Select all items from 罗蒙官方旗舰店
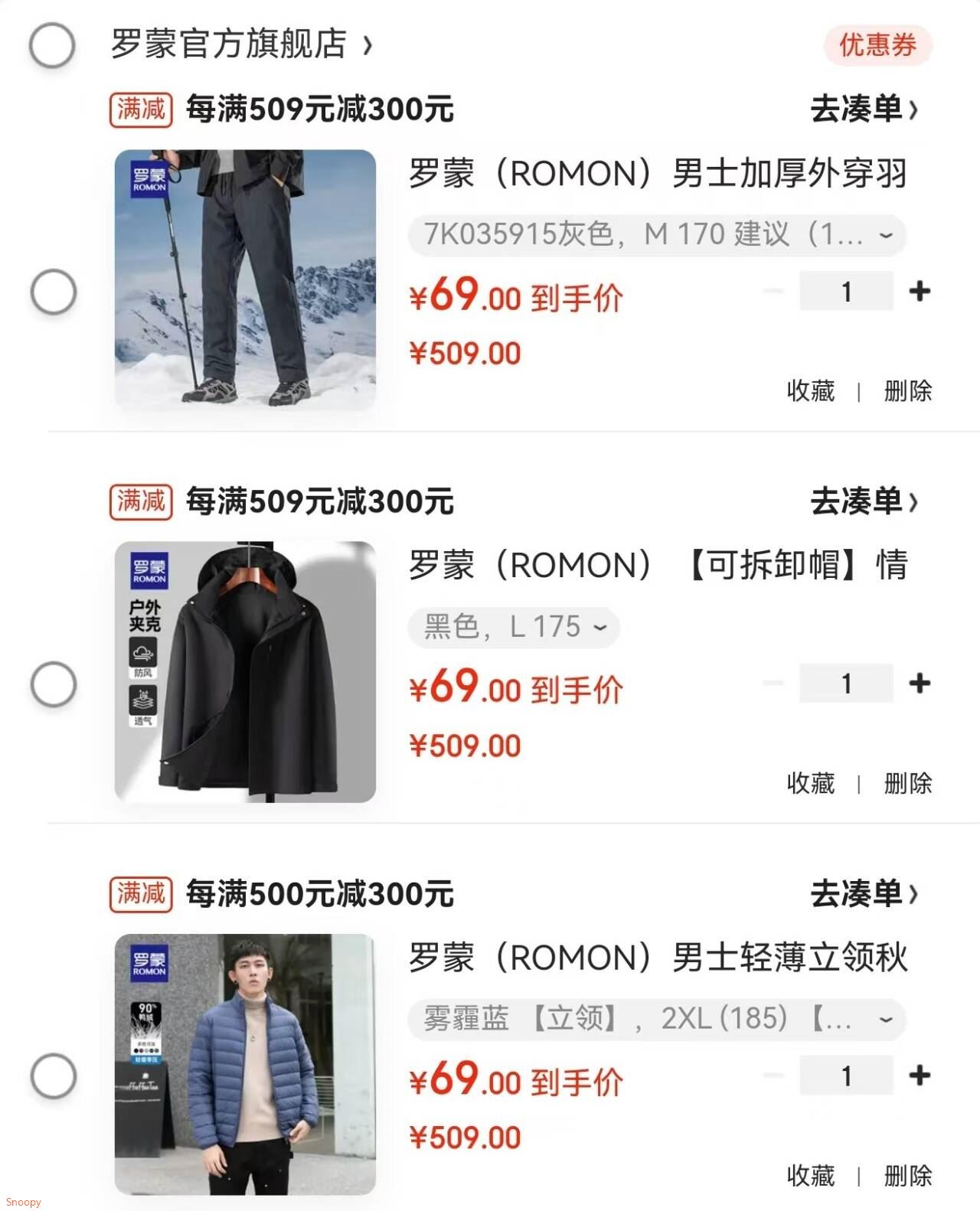The height and width of the screenshot is (1211, 980). tap(52, 45)
